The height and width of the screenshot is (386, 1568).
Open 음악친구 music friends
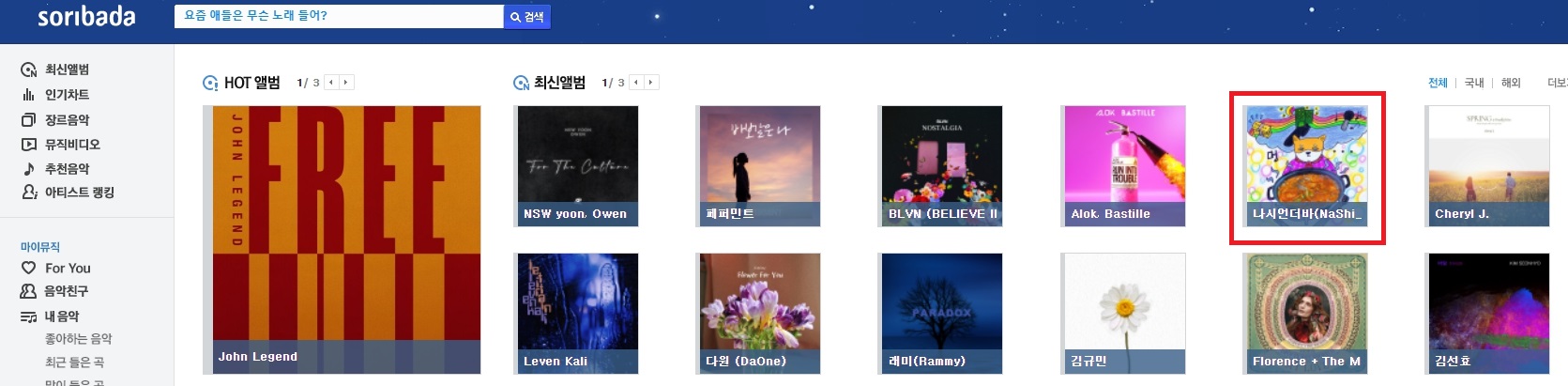point(66,291)
